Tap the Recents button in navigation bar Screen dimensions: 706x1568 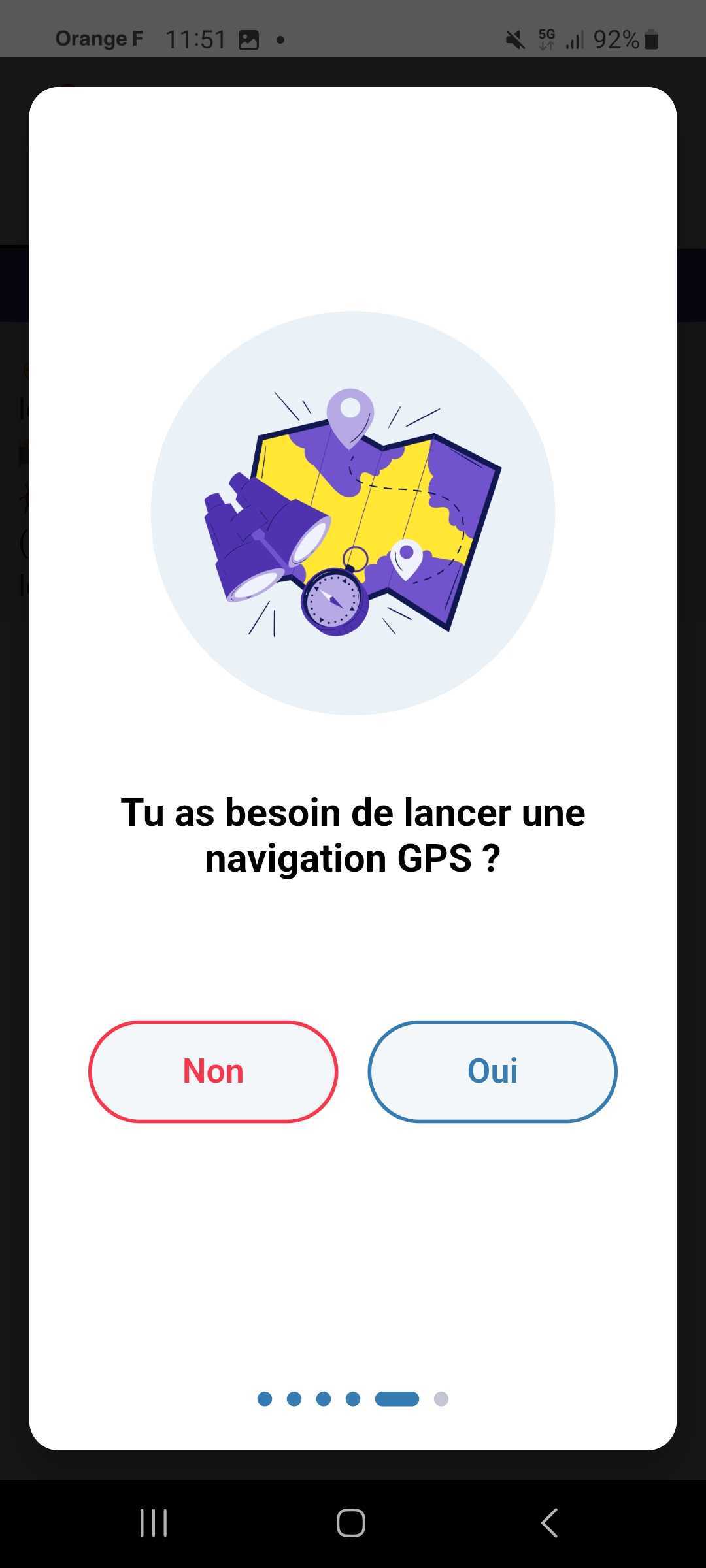coord(152,1523)
